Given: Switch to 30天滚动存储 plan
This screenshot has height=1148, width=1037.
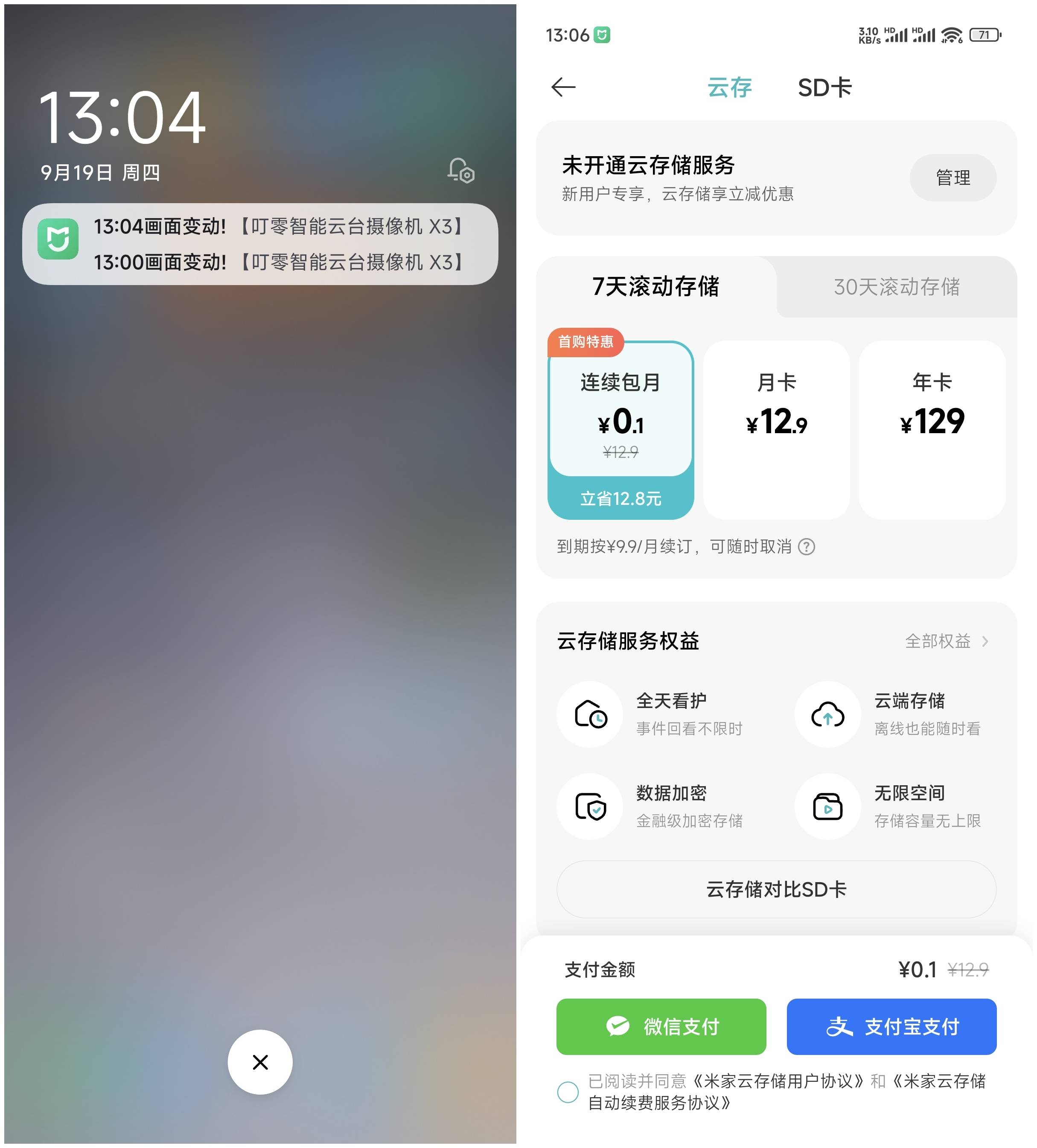Looking at the screenshot, I should click(x=896, y=287).
